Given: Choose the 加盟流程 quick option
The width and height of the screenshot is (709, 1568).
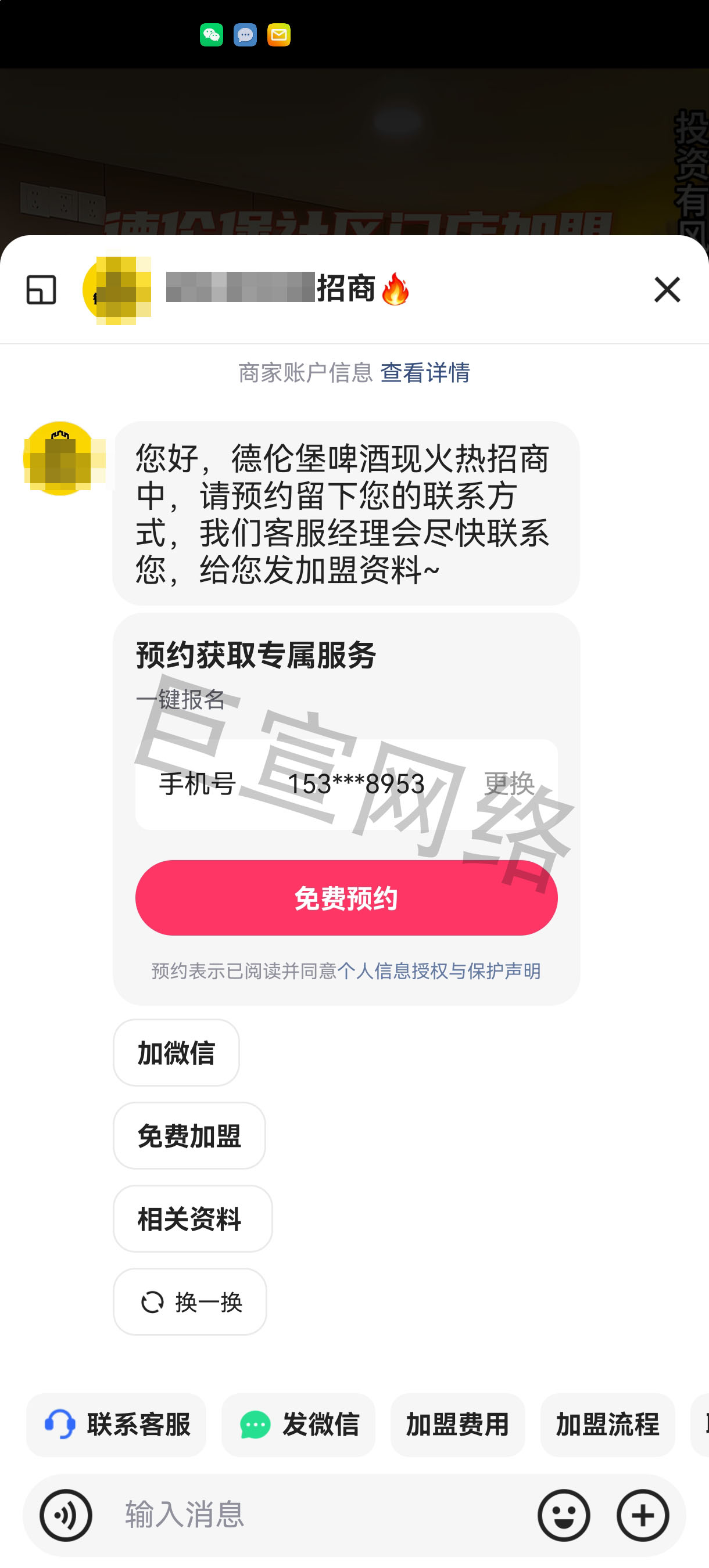Looking at the screenshot, I should (x=607, y=1426).
